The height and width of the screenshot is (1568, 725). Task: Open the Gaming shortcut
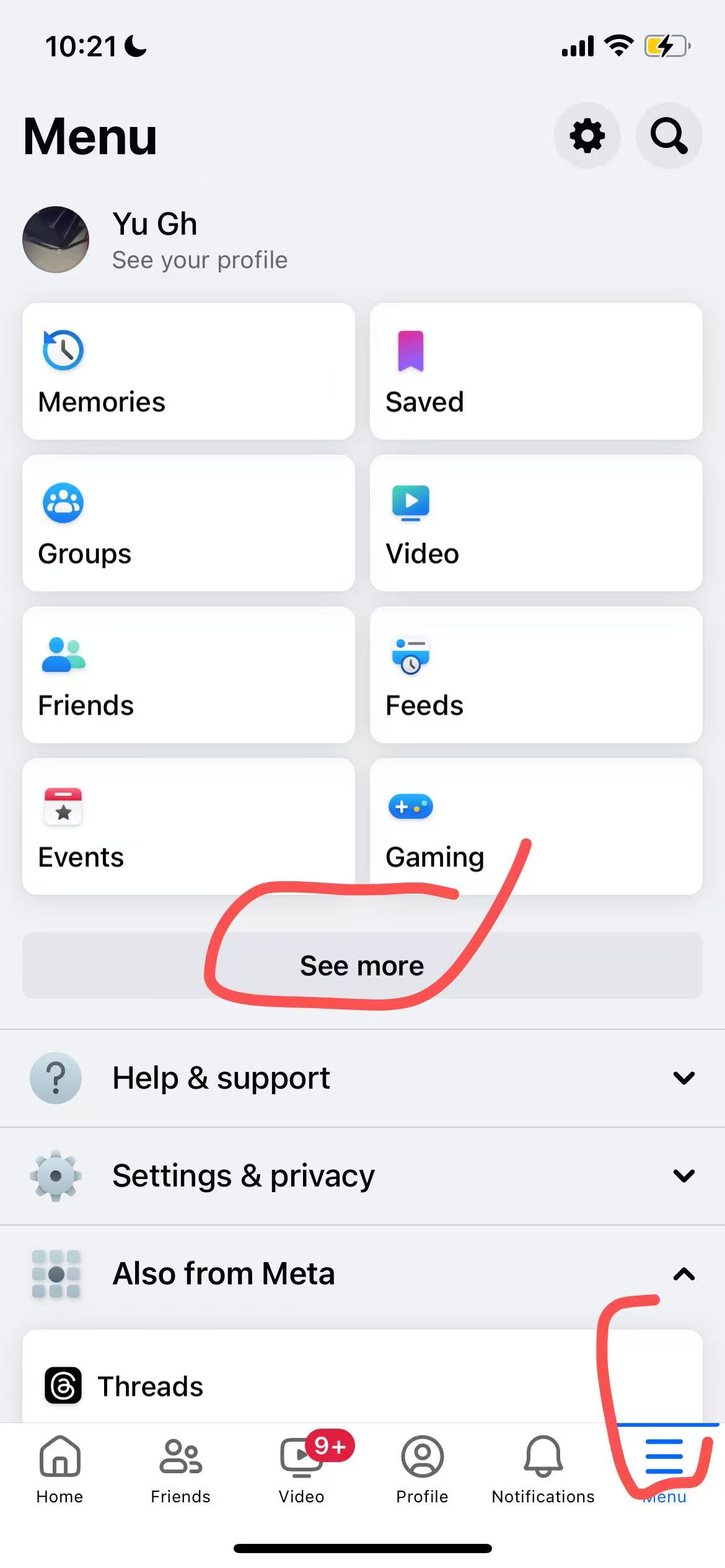[x=535, y=827]
